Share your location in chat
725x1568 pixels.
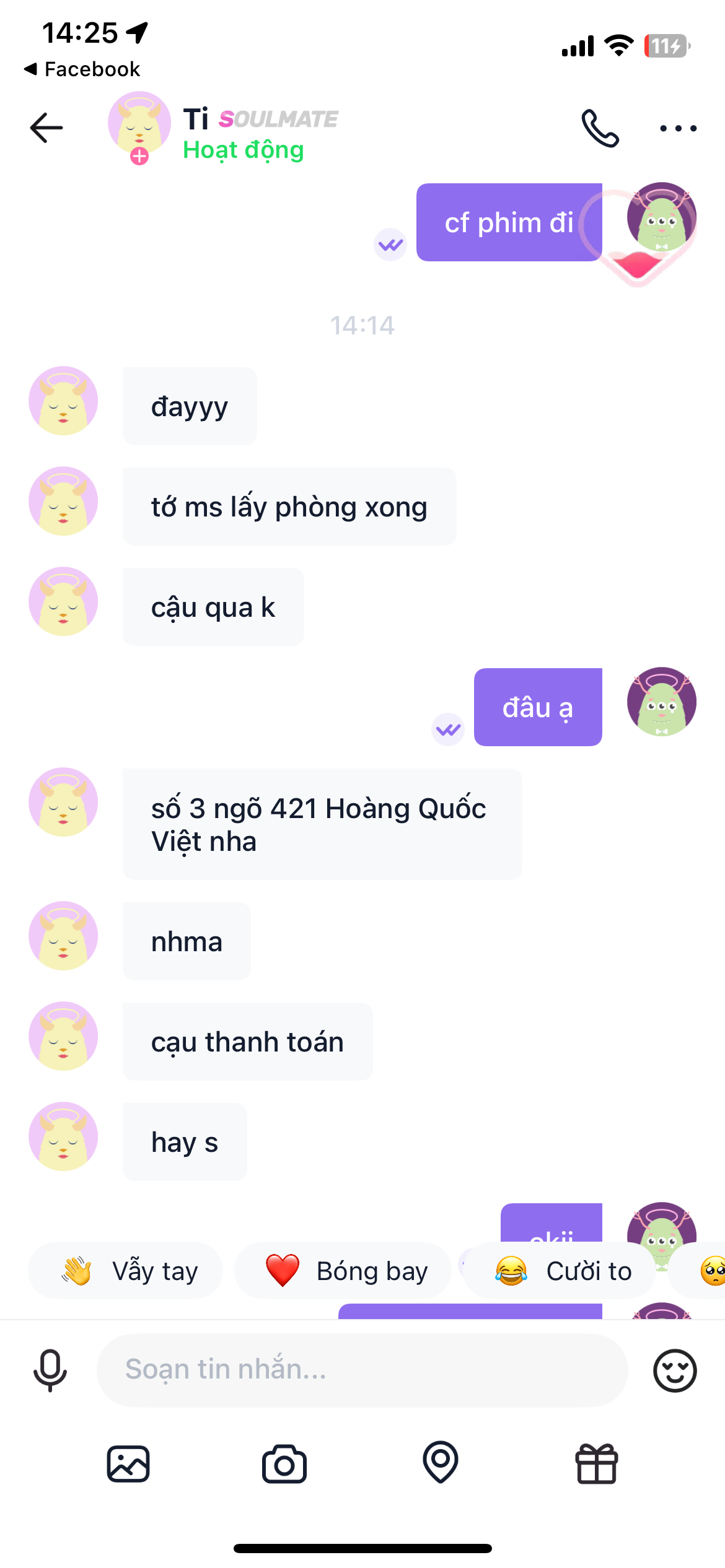click(441, 1463)
